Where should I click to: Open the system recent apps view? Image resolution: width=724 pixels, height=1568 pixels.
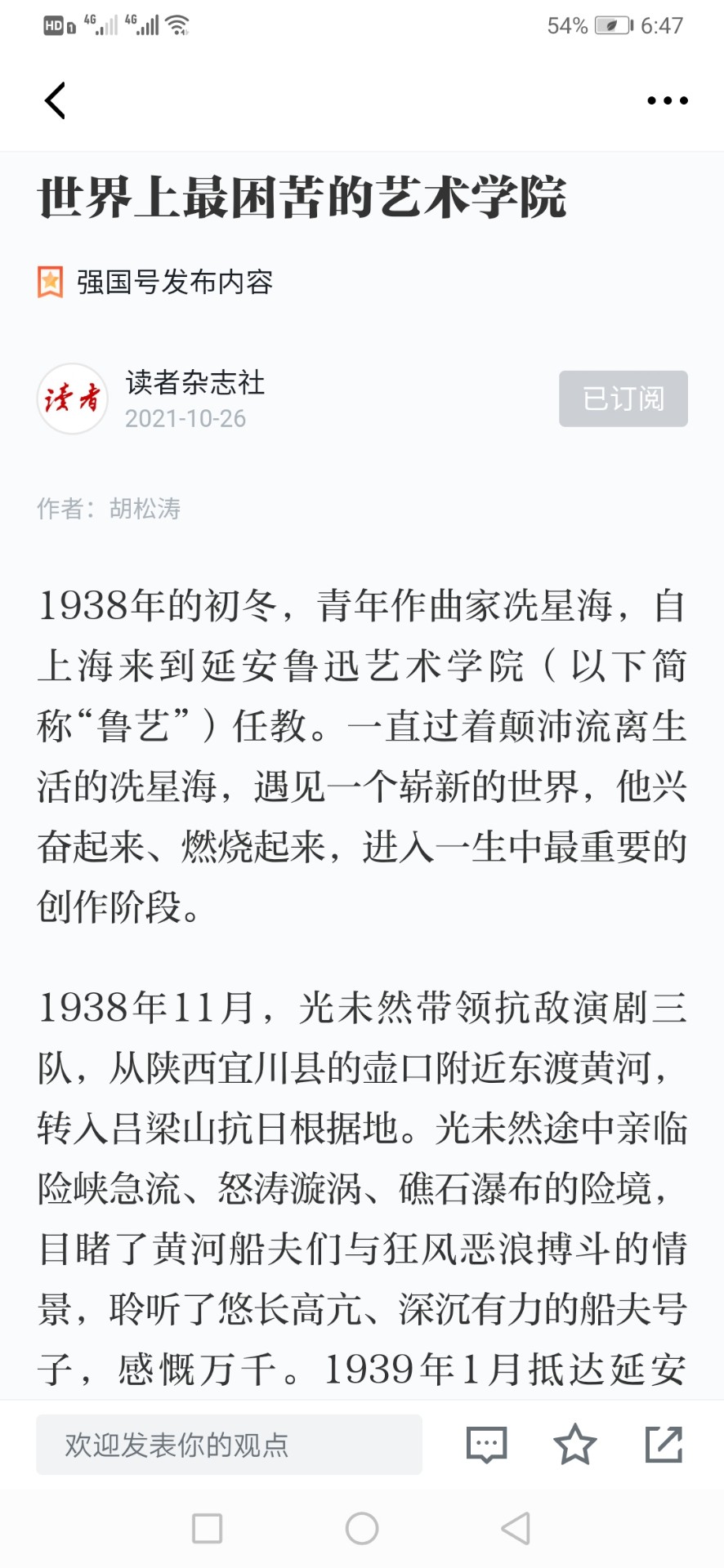coord(207,1528)
